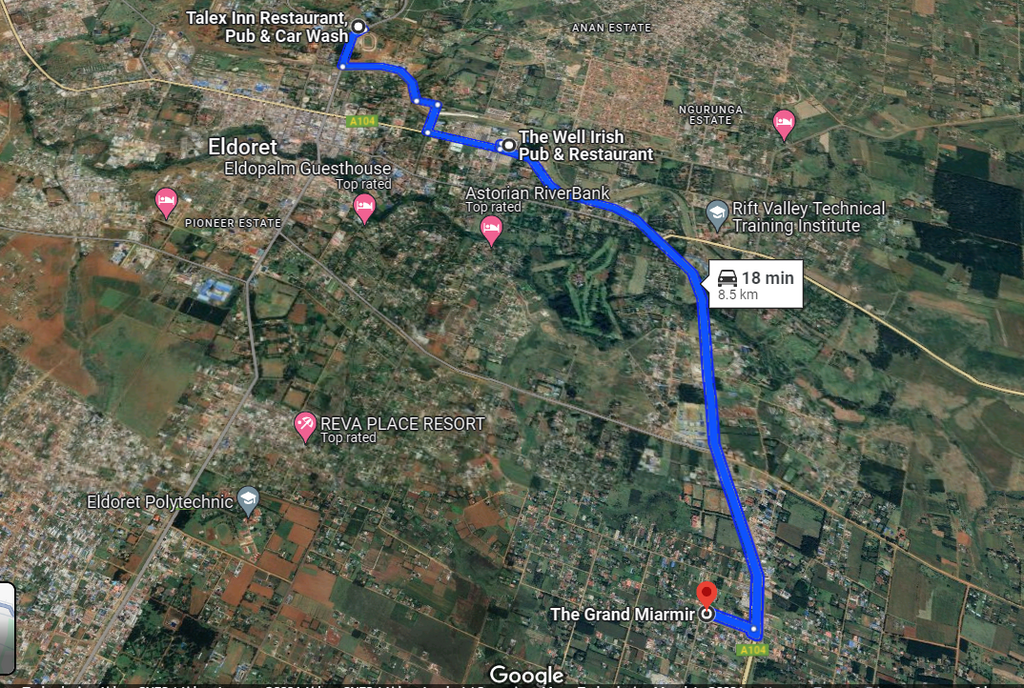
Task: Tap the Eldoret Polytechnic school marker
Action: 248,499
